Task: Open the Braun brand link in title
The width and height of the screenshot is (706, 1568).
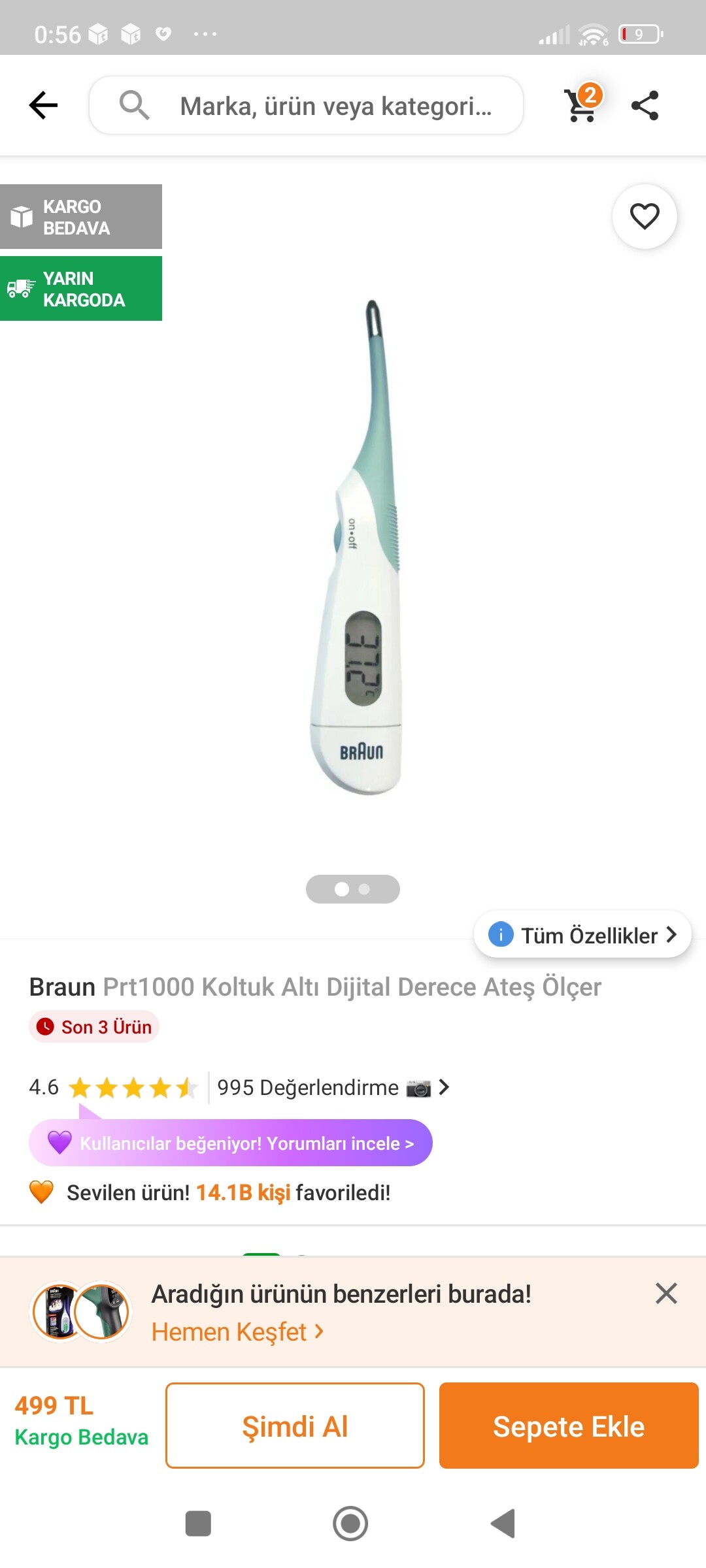Action: 62,987
